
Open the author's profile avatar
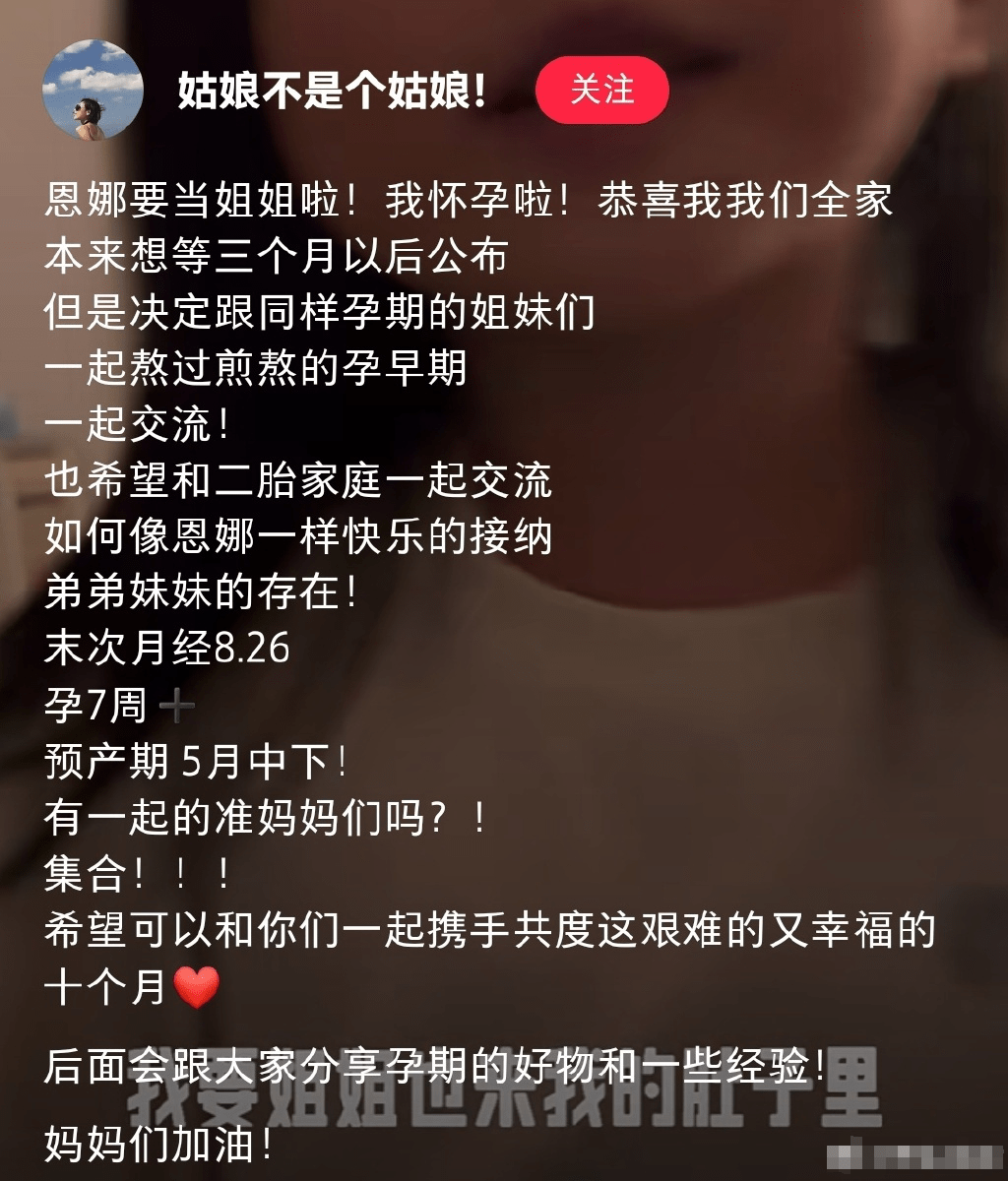93,91
